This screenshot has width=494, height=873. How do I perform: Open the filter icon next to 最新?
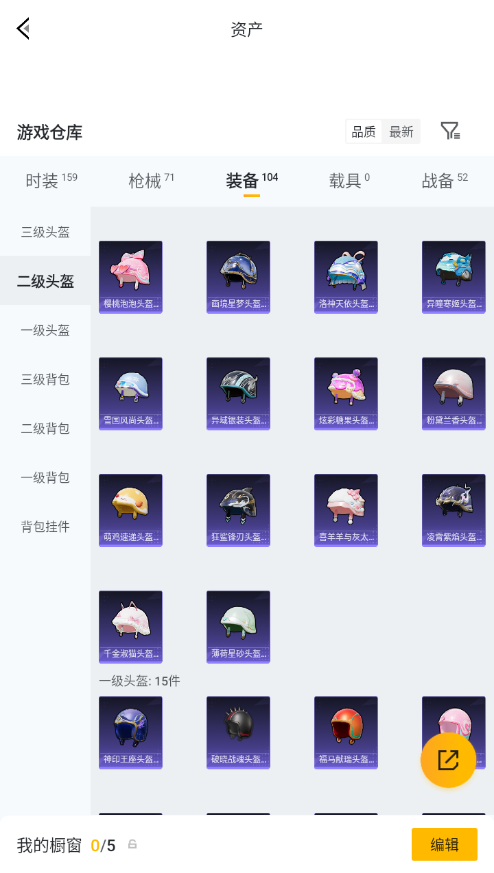coord(450,131)
